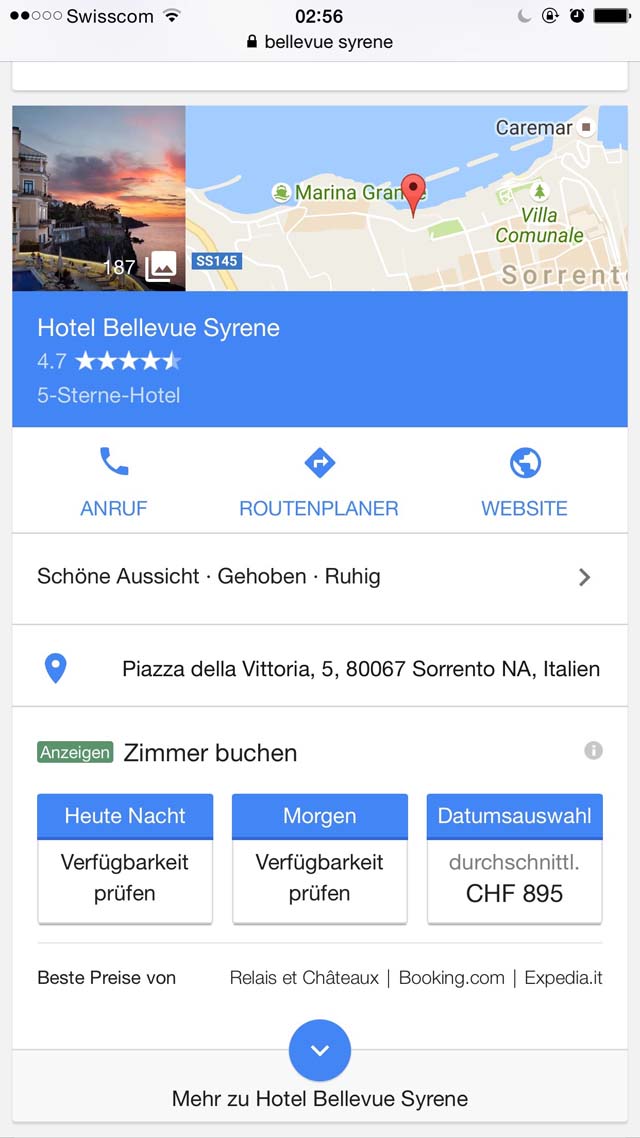This screenshot has width=640, height=1138.
Task: Open the Piazza della Vittoria address
Action: tap(320, 668)
